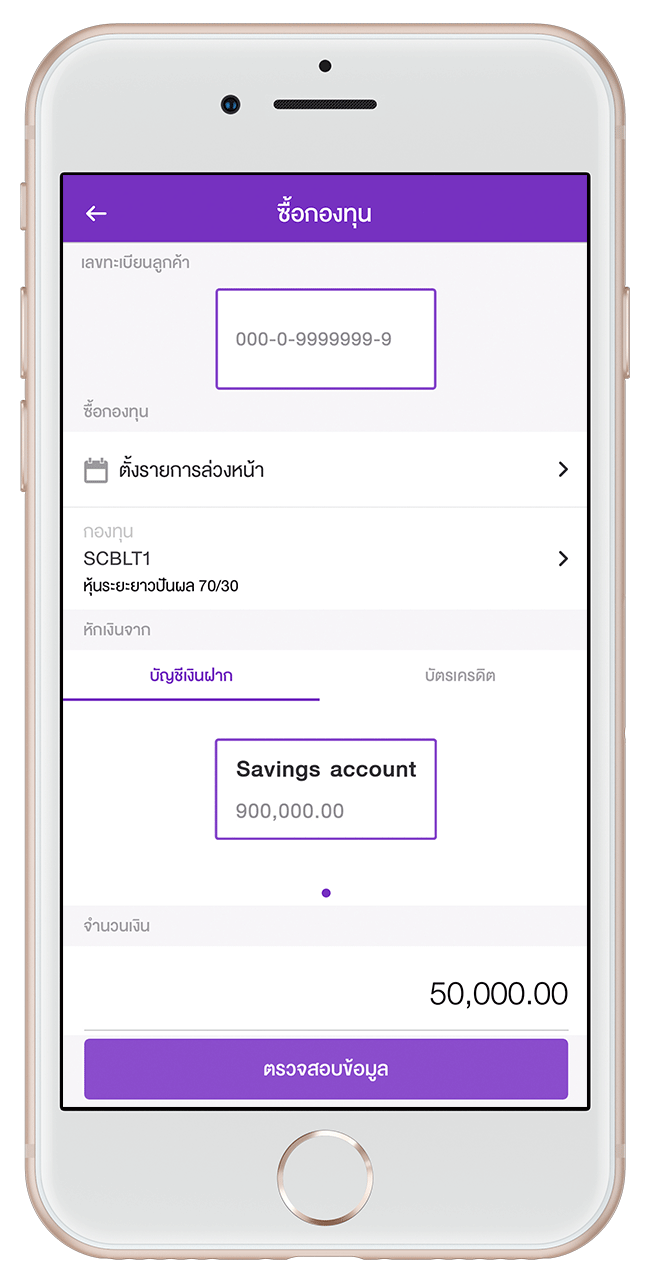Switch to the บัญชีเงินฝาก tab
The width and height of the screenshot is (650, 1283).
(x=191, y=676)
